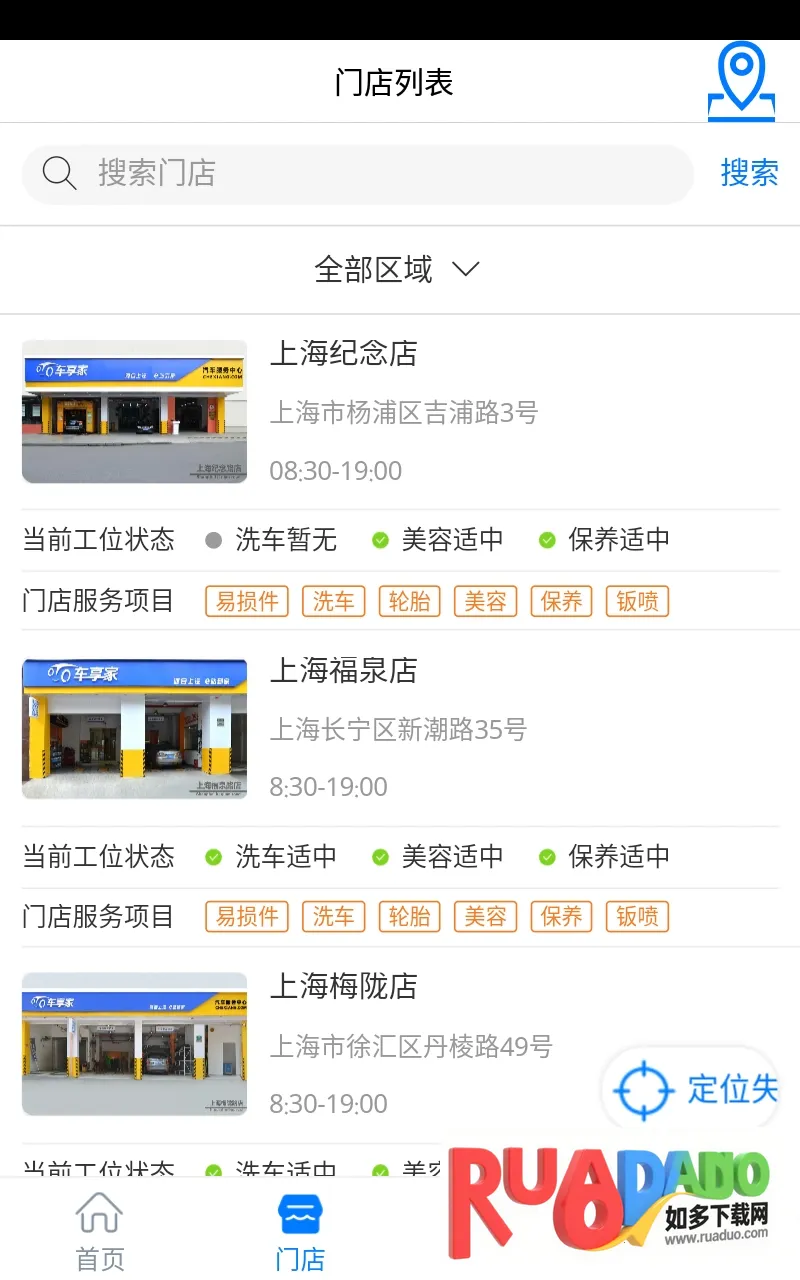
Task: Select the 门店 tab
Action: (300, 1230)
